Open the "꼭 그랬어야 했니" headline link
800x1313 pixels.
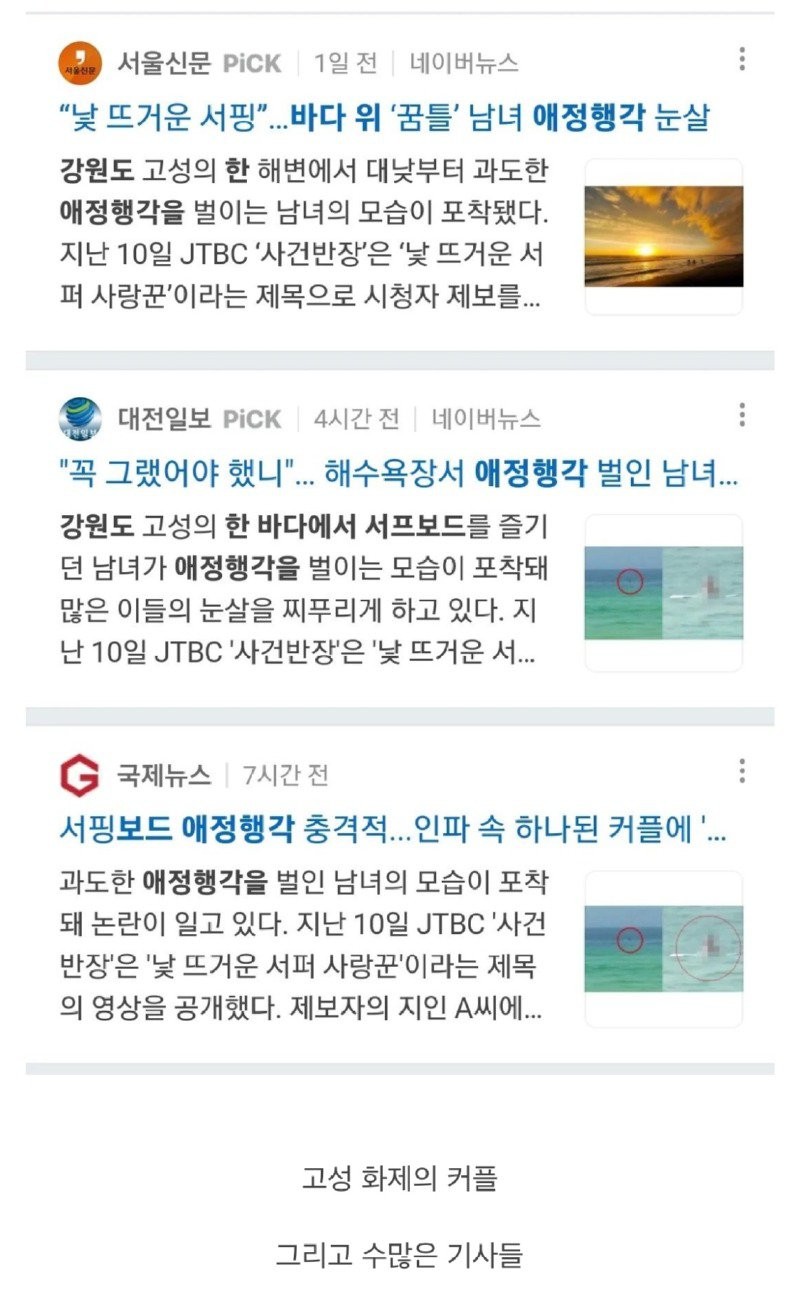398,473
